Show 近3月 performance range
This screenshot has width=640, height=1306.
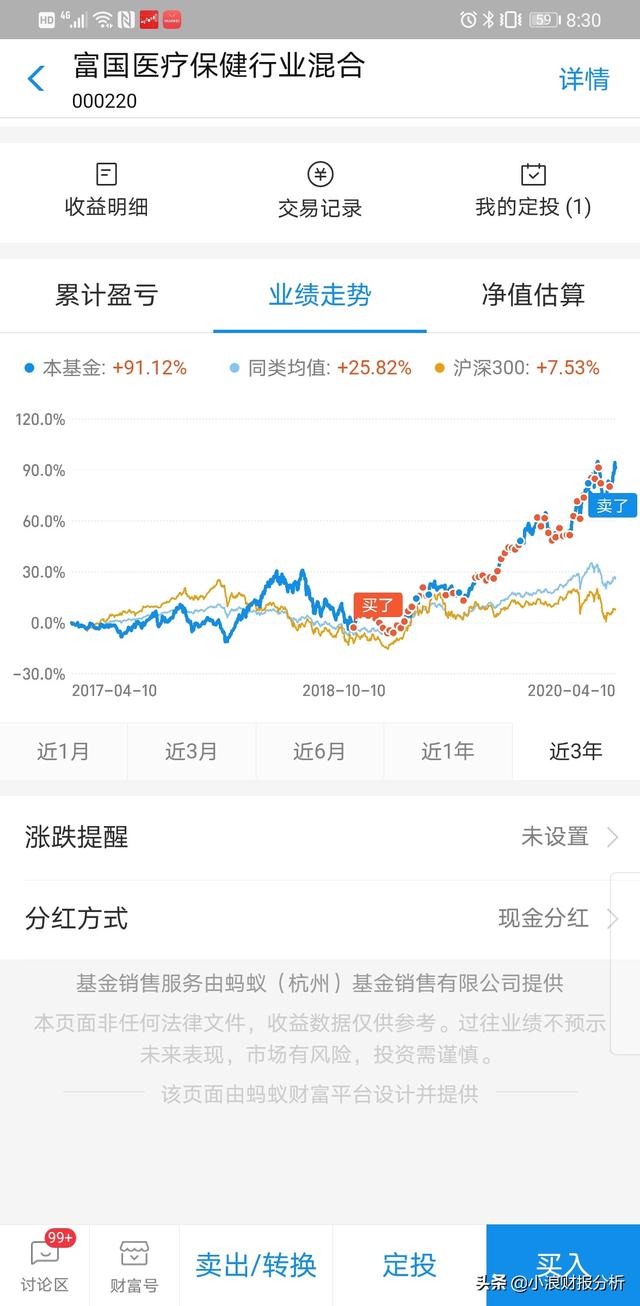pos(192,751)
